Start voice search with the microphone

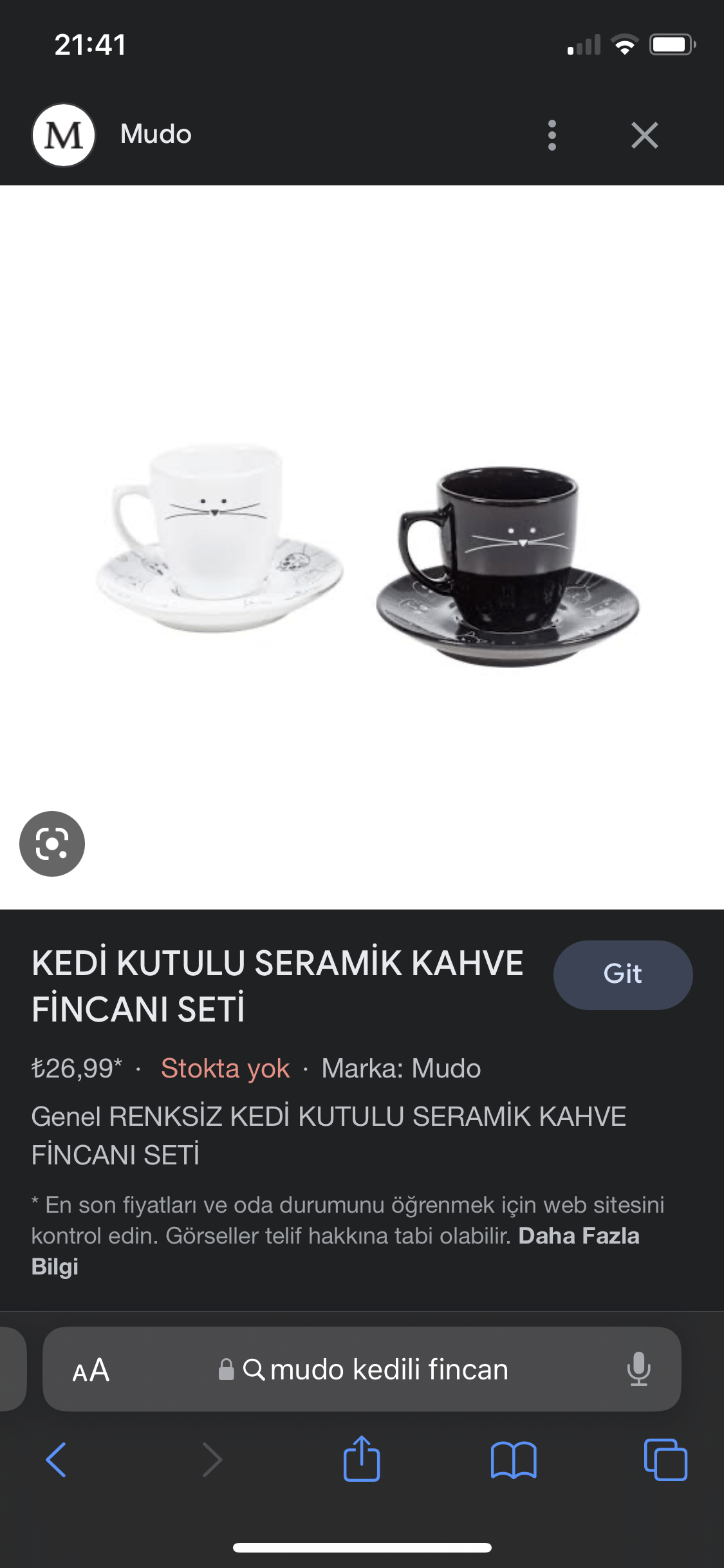(638, 1369)
